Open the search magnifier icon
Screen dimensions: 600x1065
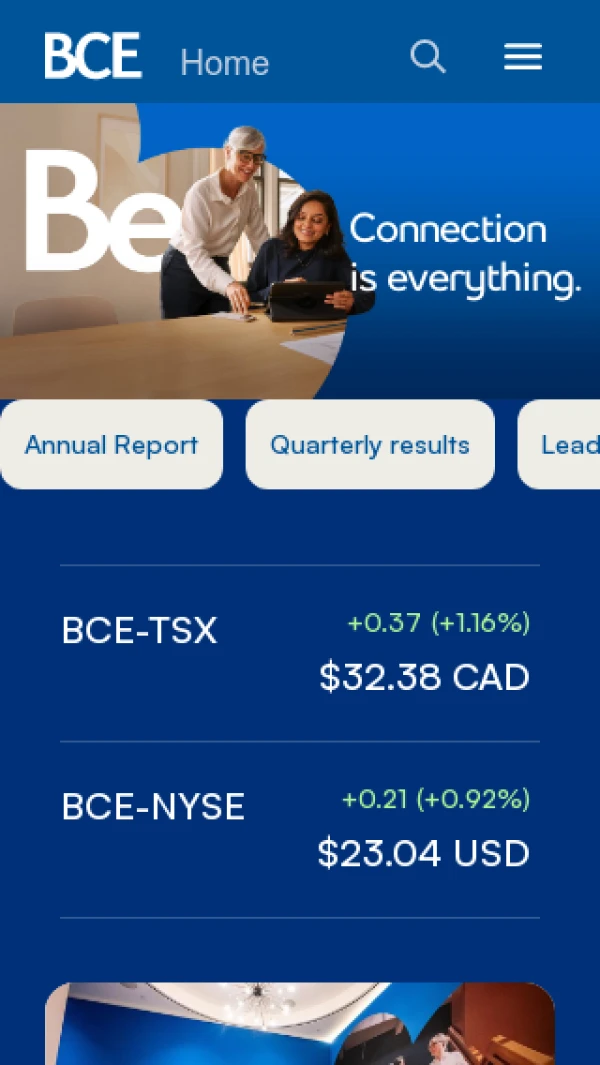tap(427, 57)
